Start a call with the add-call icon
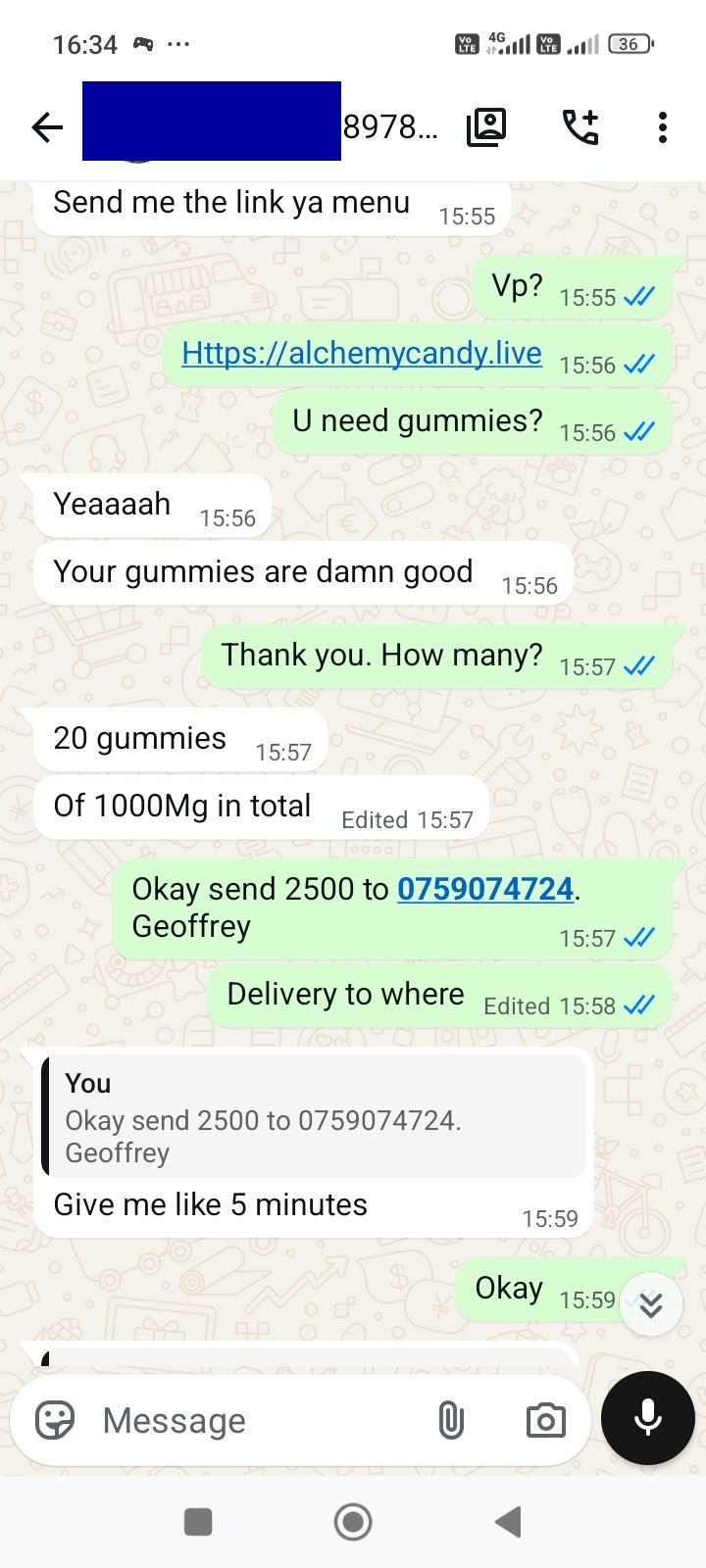Screen dimensions: 706x1568 [x=580, y=127]
